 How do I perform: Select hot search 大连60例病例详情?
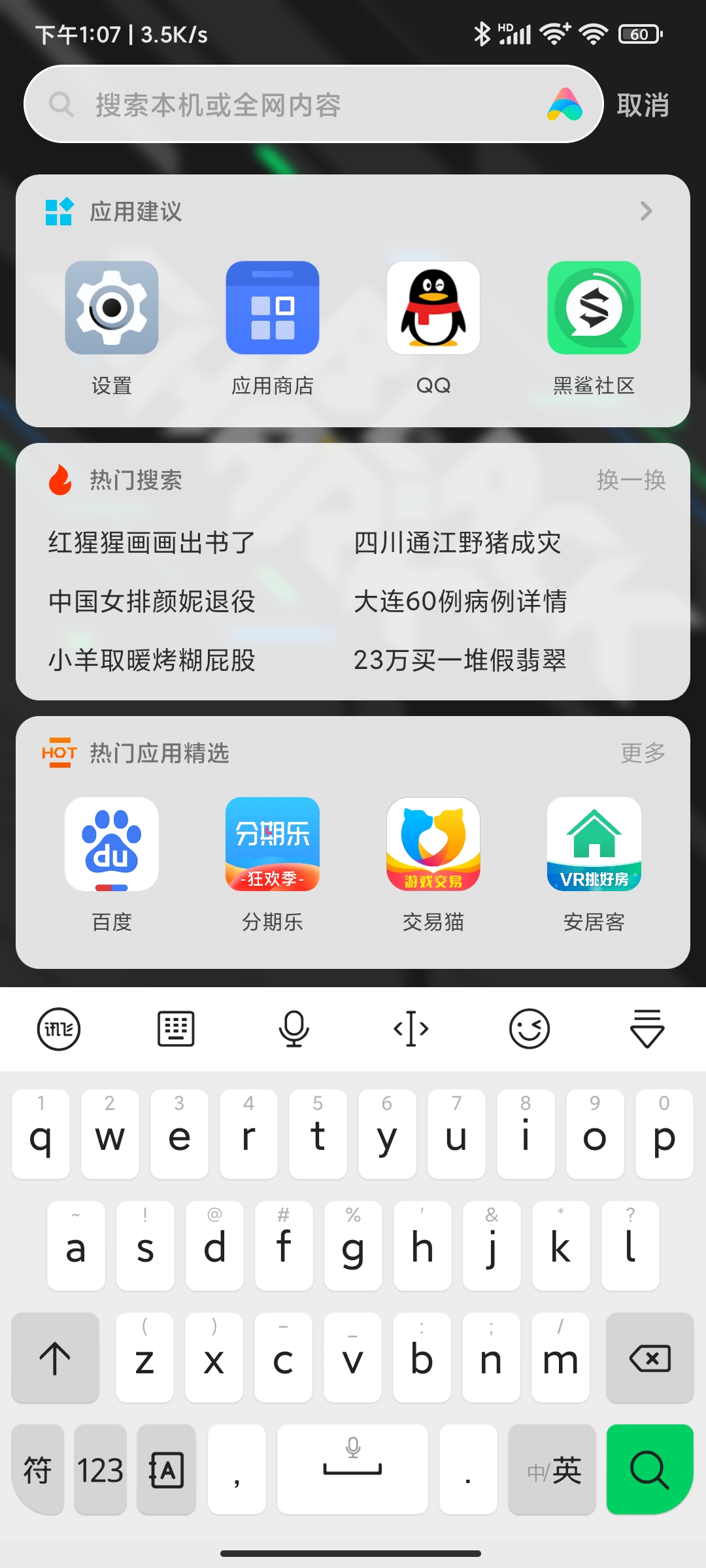[x=460, y=602]
